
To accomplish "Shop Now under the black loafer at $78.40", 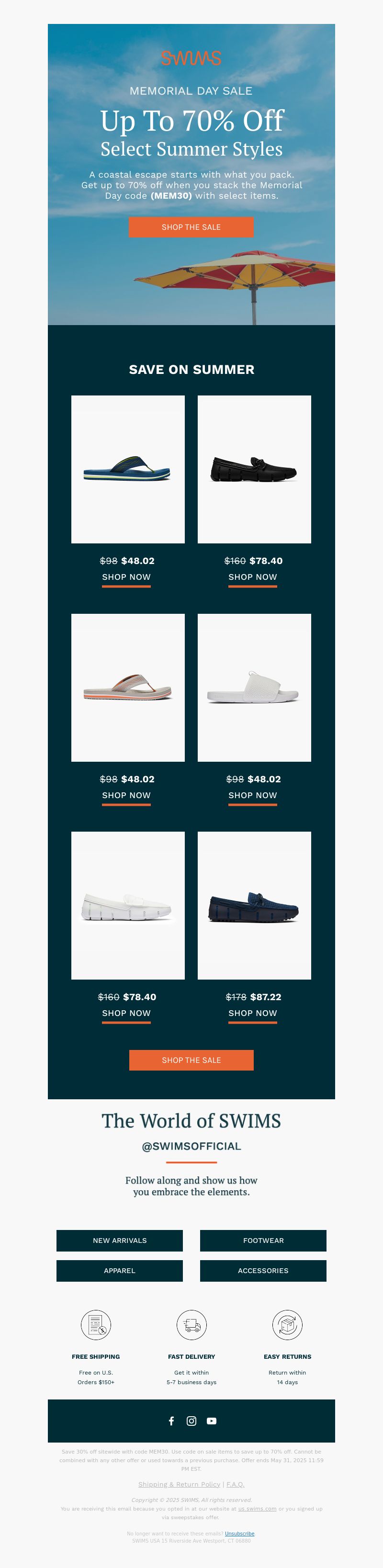I will coord(252,577).
